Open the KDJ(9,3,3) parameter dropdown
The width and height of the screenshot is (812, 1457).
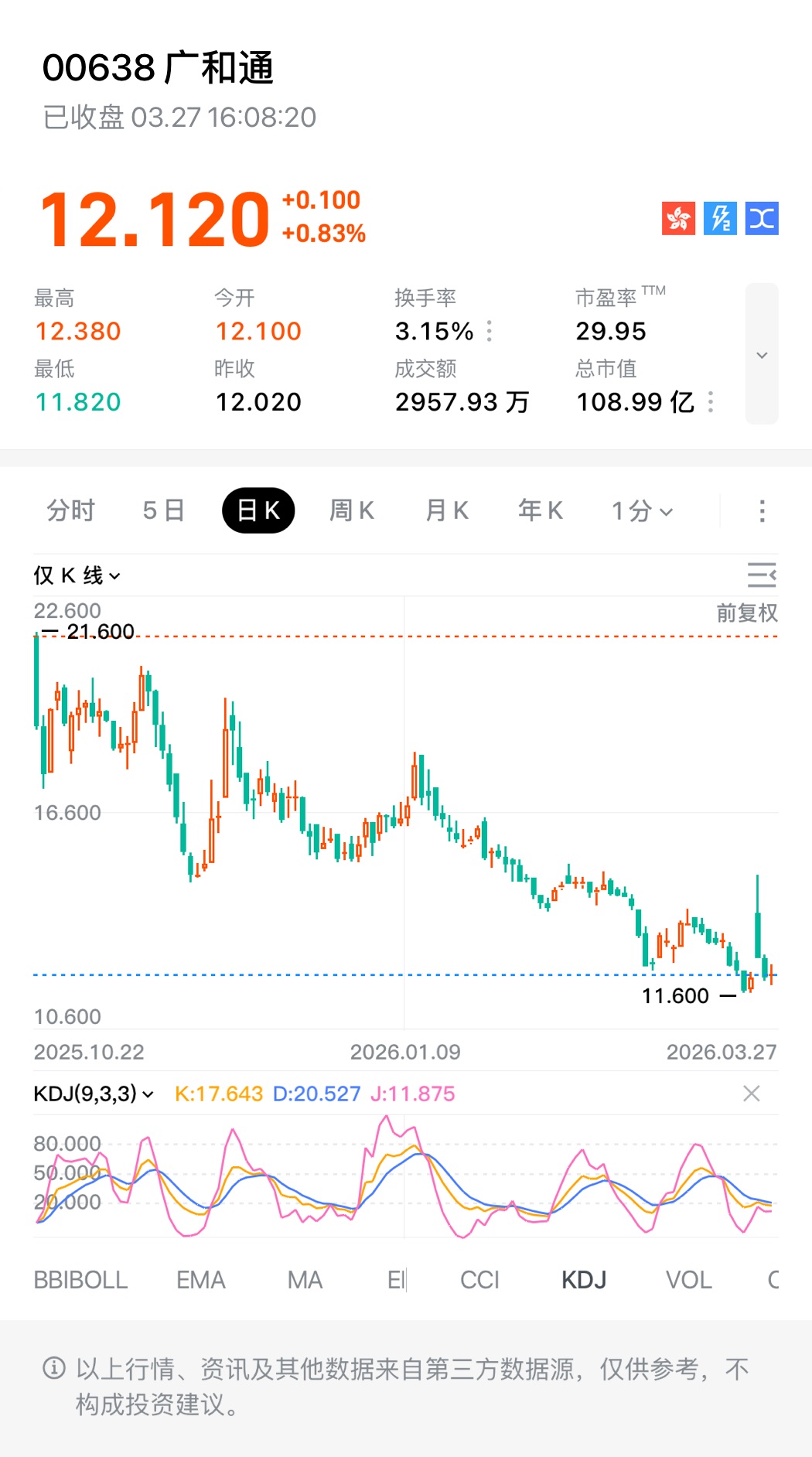click(94, 1094)
